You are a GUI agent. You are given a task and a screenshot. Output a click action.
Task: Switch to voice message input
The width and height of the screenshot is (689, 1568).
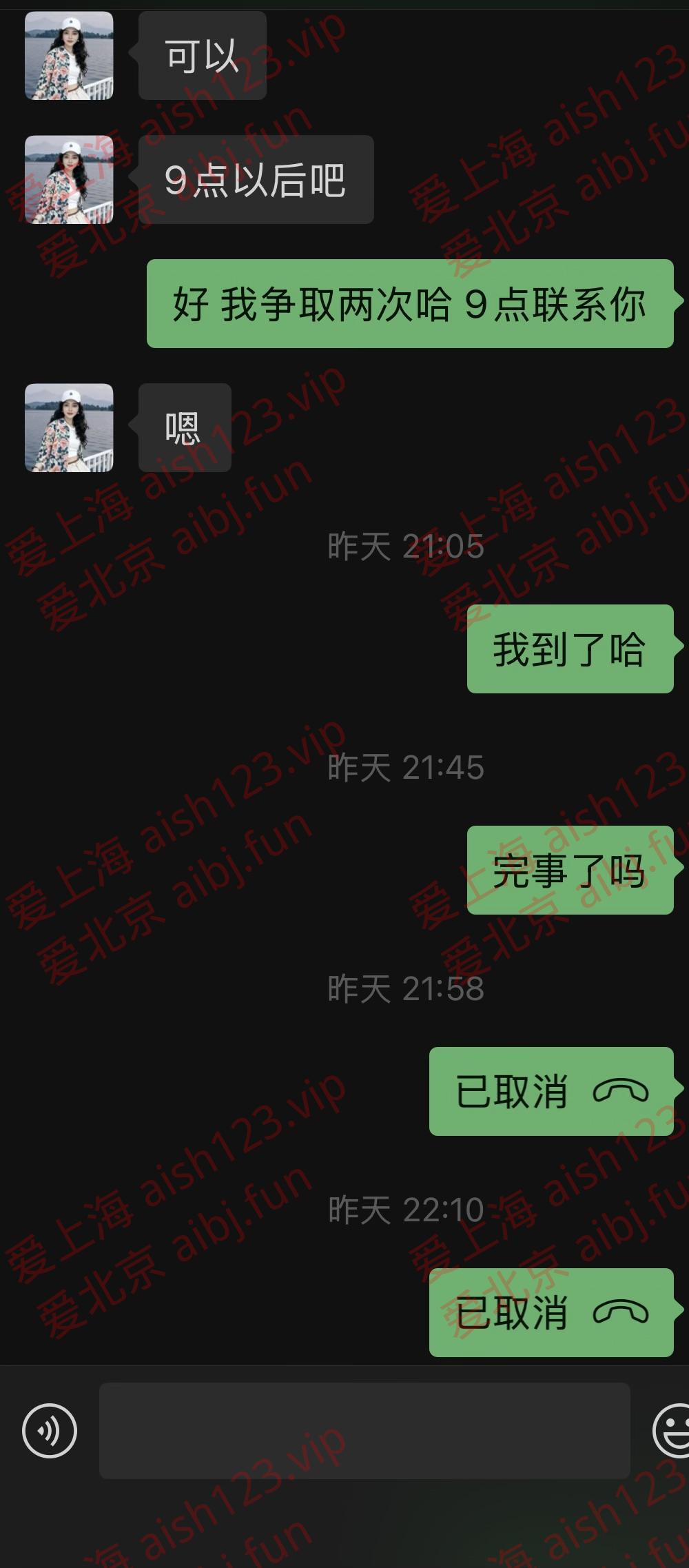point(50,1430)
